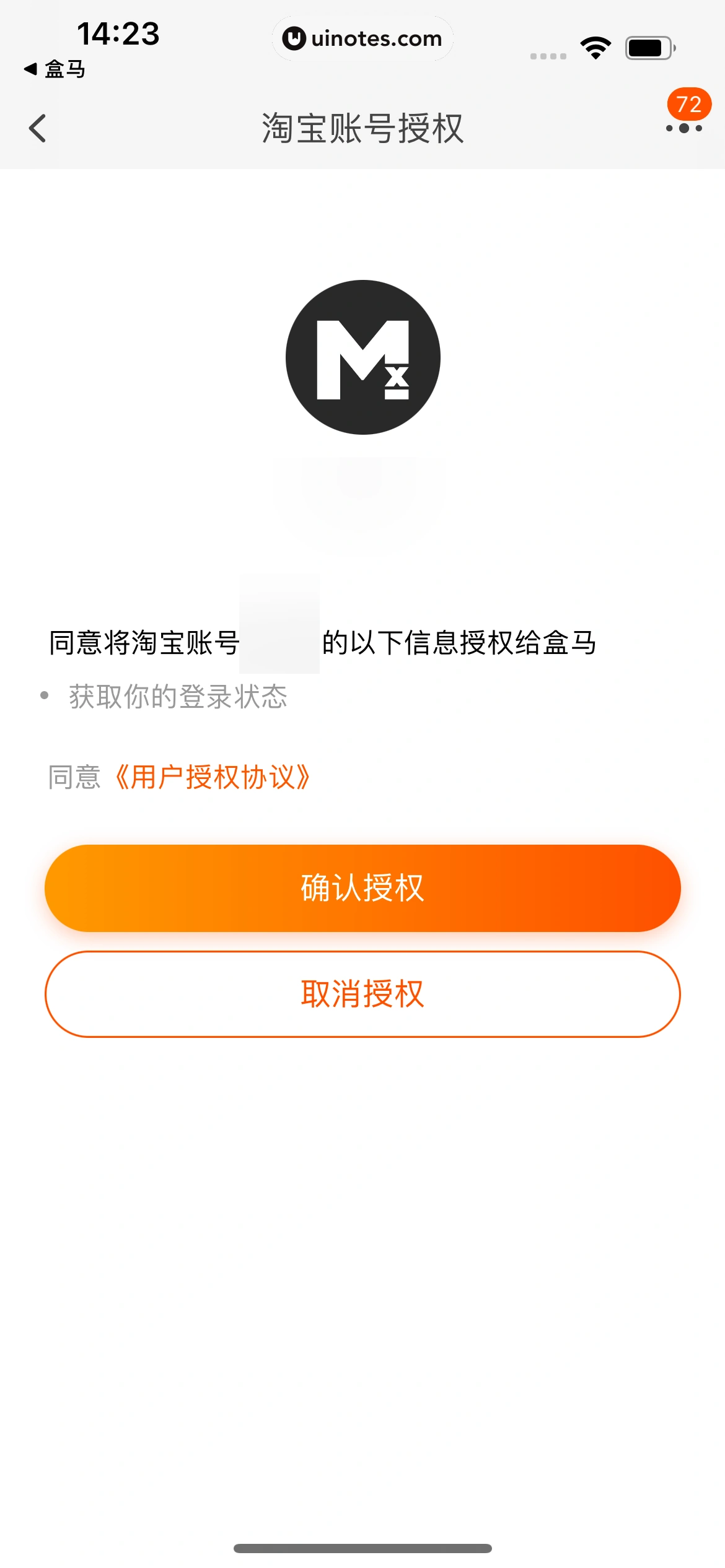725x1568 pixels.
Task: Click the uinotes.com logo pill
Action: (362, 38)
